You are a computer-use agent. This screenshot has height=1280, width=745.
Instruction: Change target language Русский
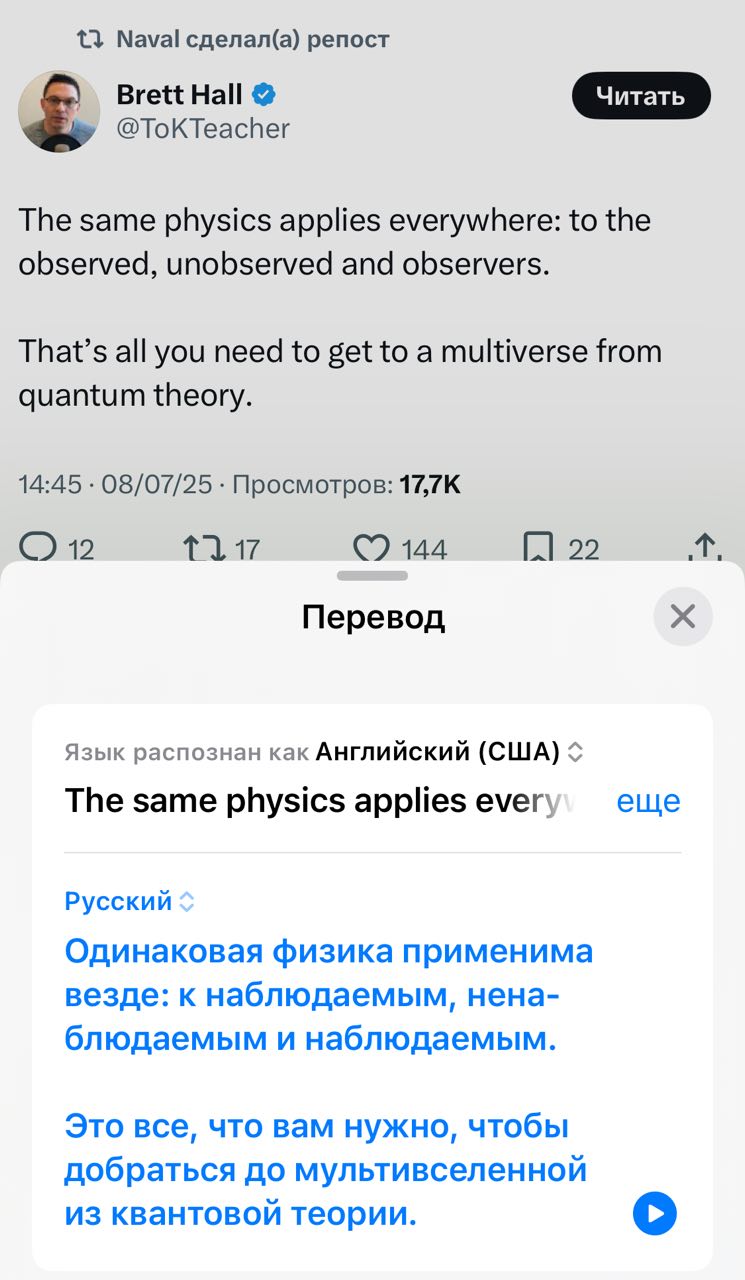point(129,901)
